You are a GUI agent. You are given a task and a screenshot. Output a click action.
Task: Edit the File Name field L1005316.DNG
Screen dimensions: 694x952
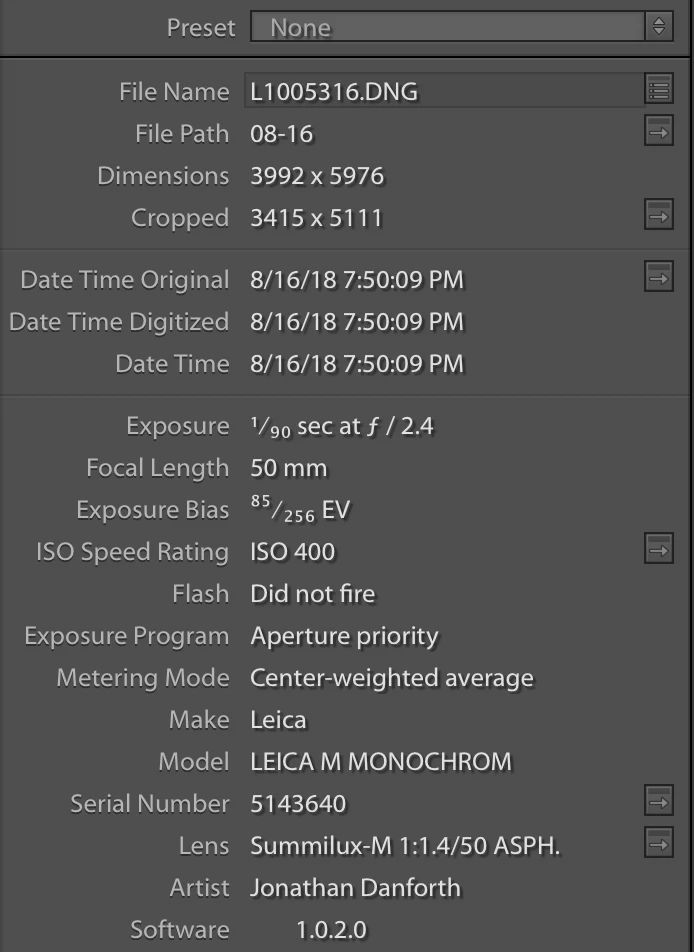point(440,92)
